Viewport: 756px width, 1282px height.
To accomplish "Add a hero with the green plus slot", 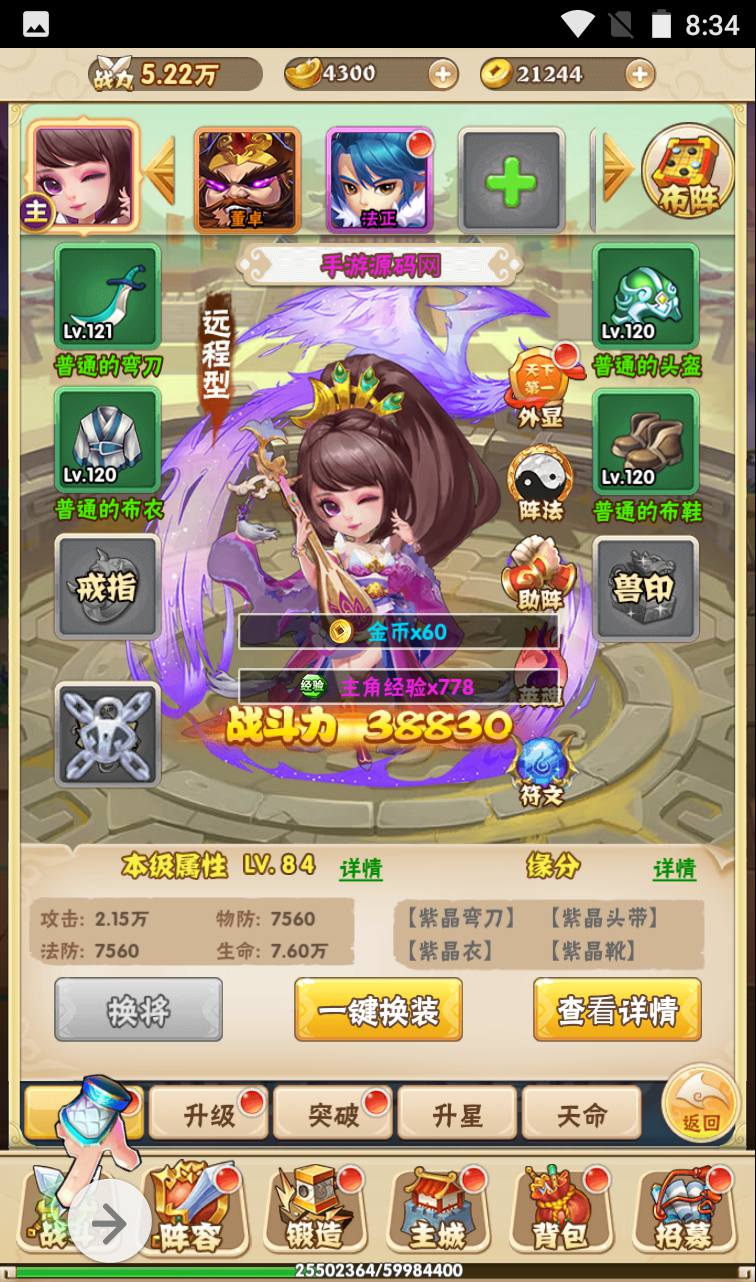I will tap(511, 180).
